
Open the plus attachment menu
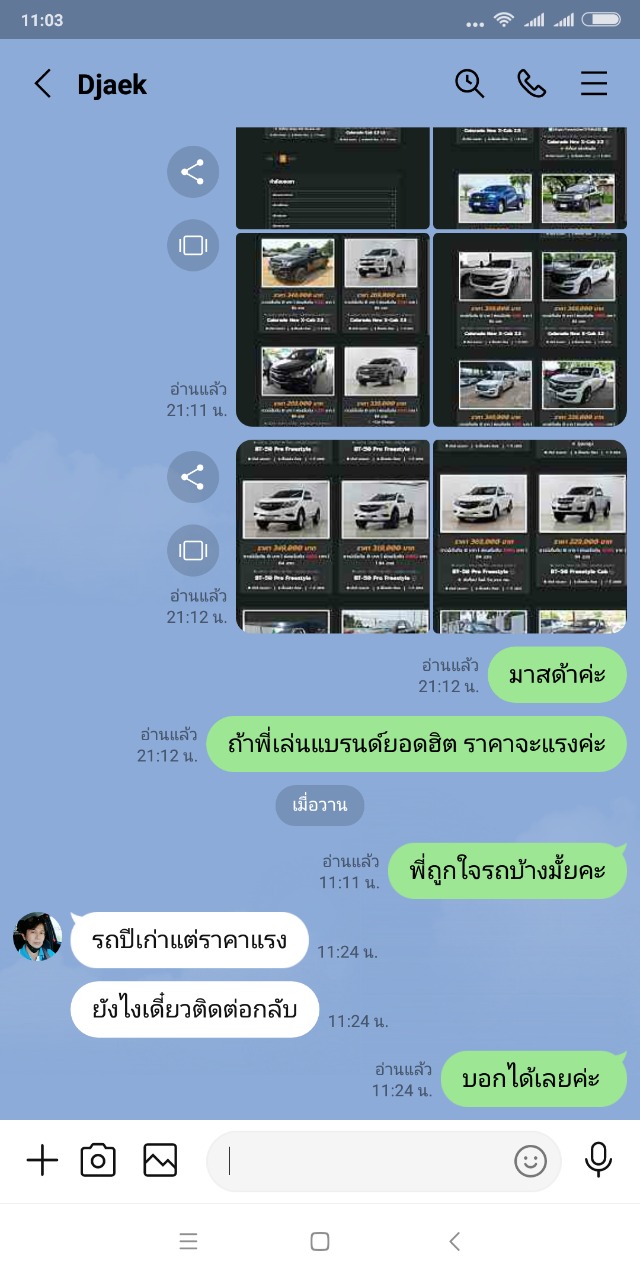[42, 1160]
